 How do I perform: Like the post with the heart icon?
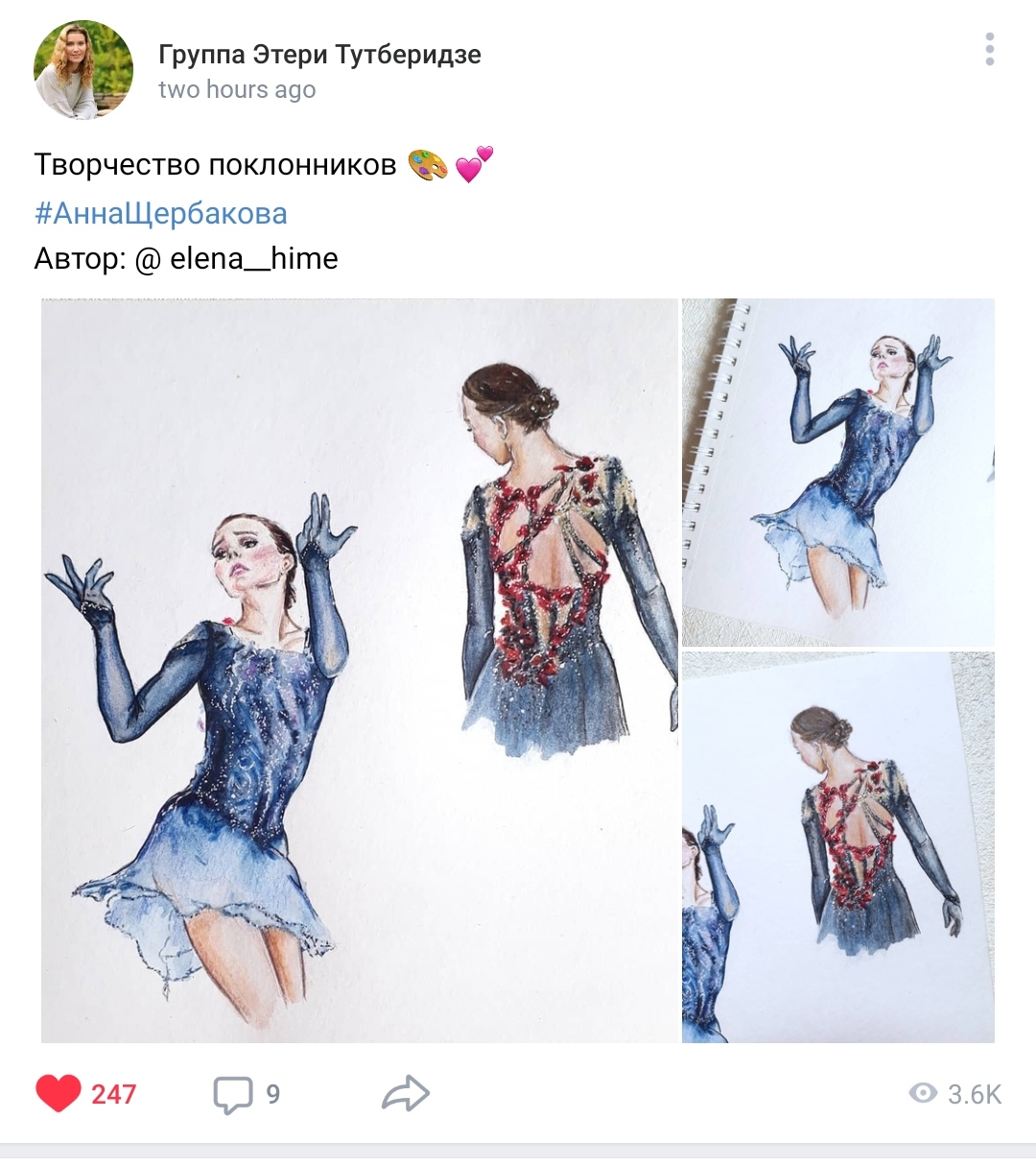click(x=59, y=1093)
